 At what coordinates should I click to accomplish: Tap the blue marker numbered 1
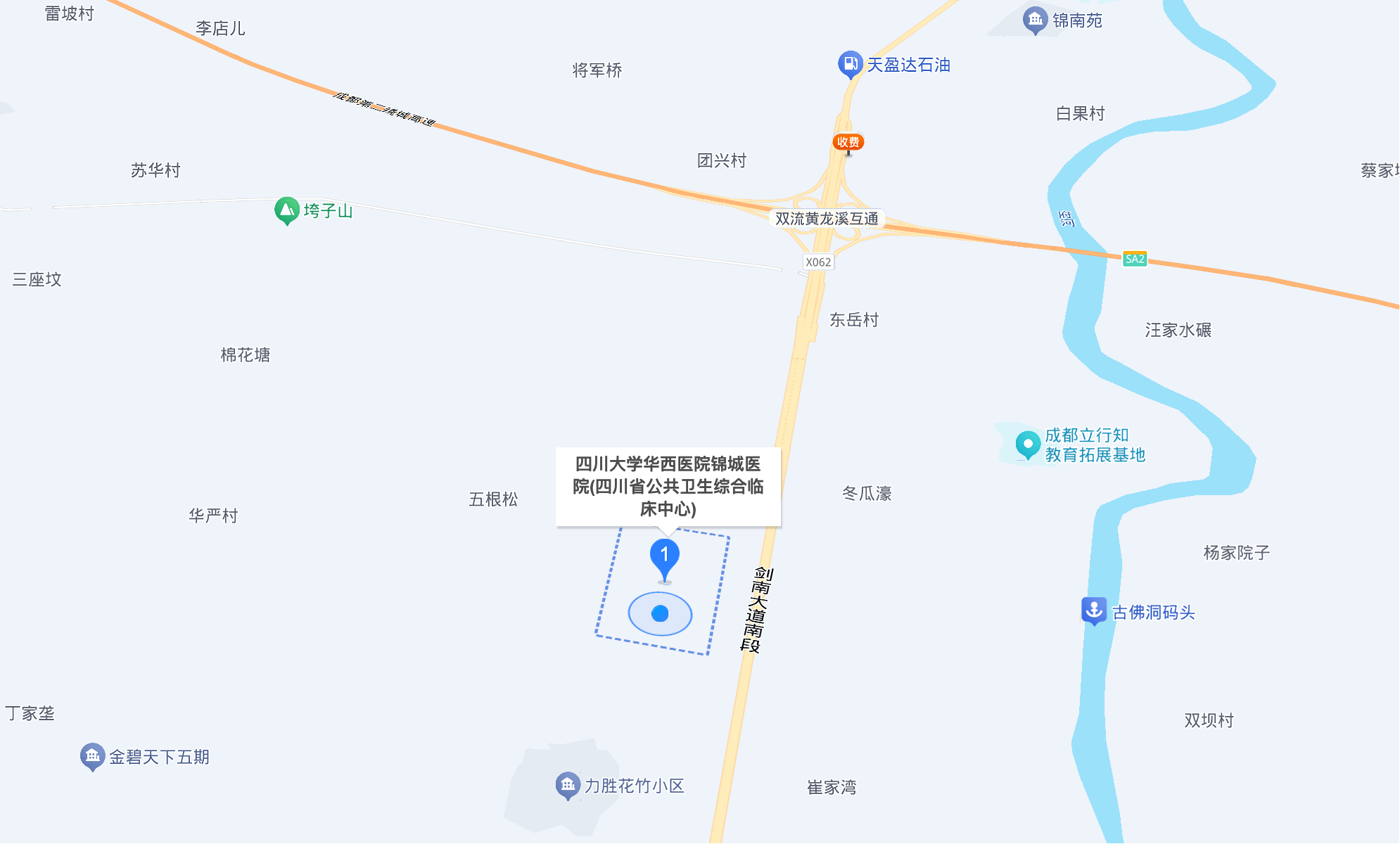[x=664, y=556]
